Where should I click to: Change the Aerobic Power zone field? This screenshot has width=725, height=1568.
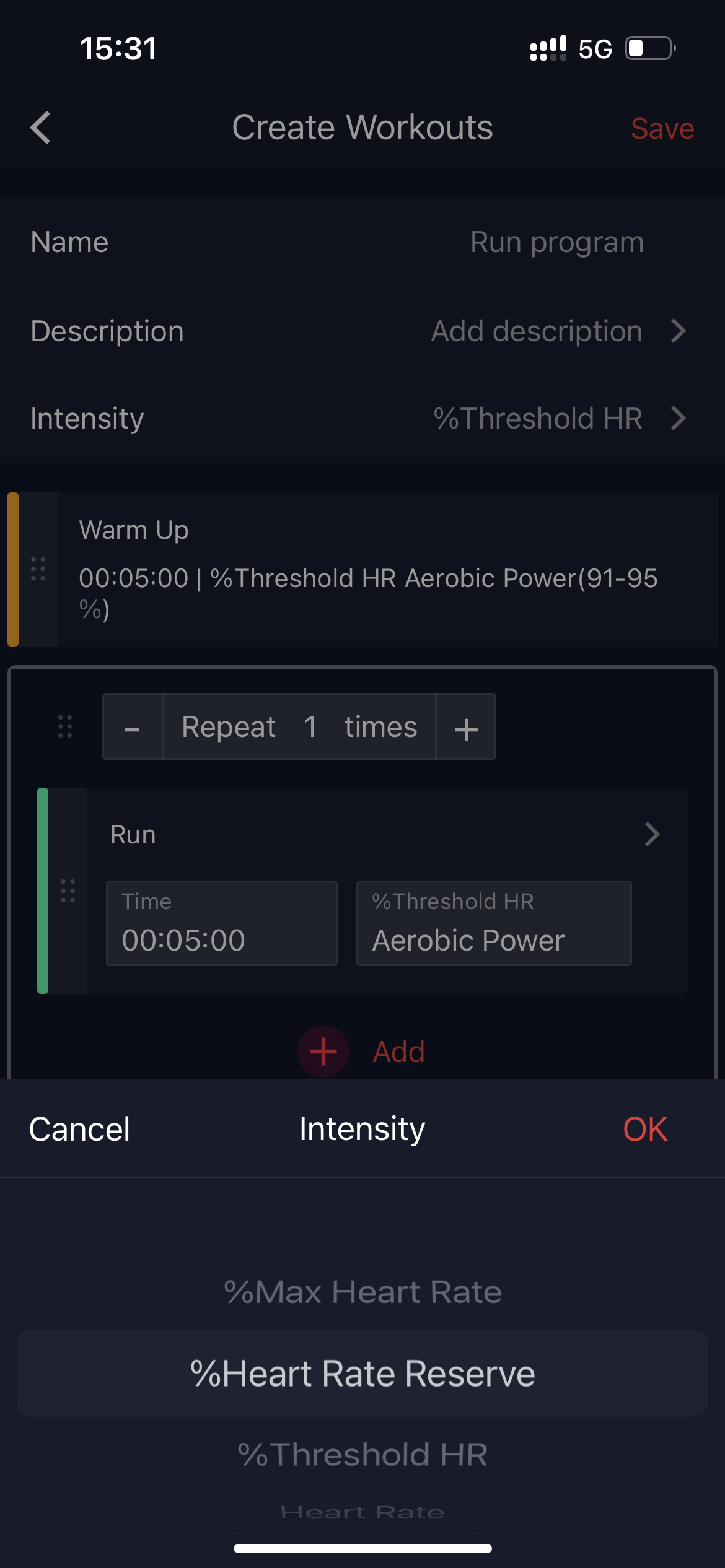494,923
